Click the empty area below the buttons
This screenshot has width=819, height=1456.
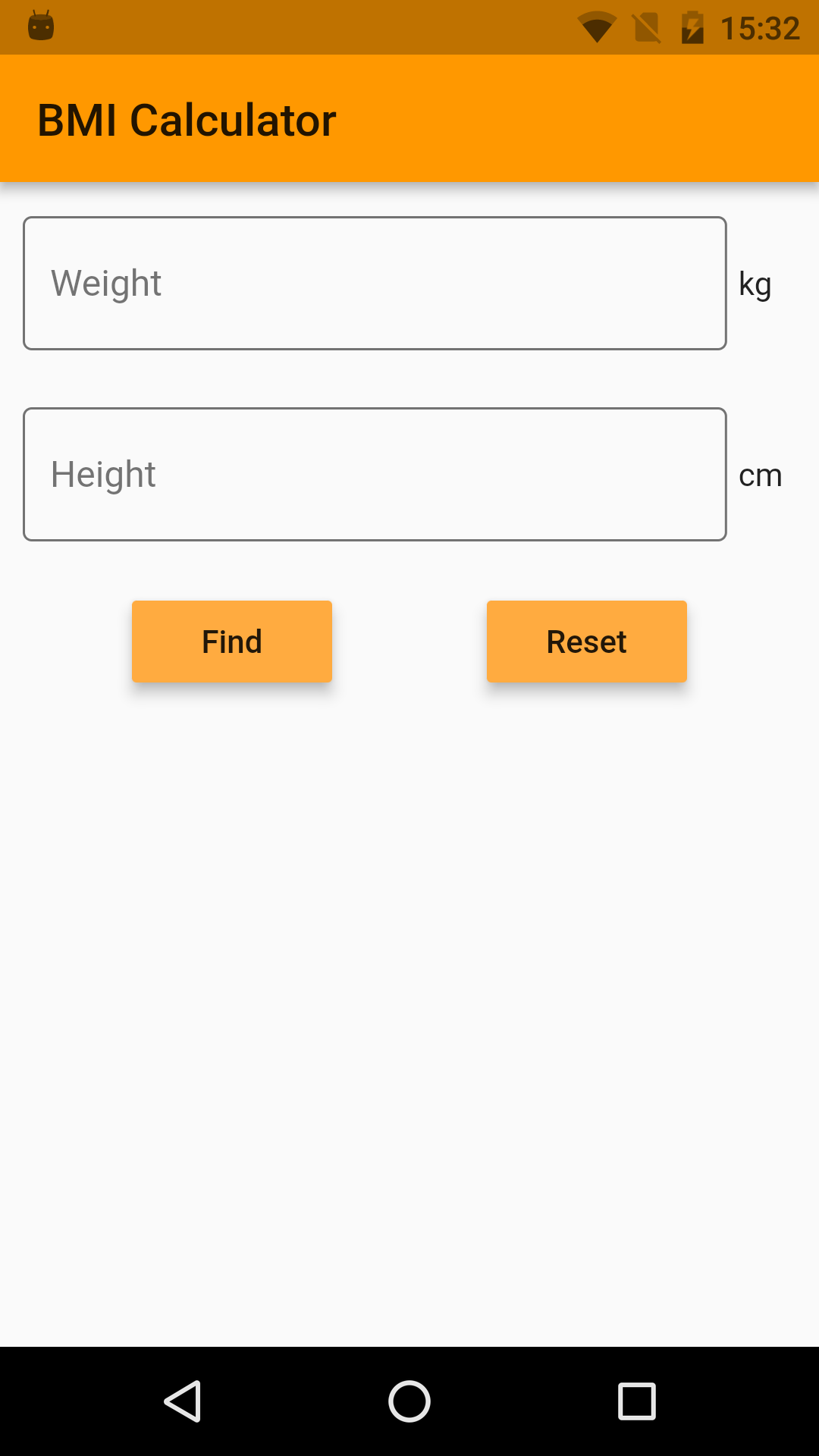pos(409,986)
